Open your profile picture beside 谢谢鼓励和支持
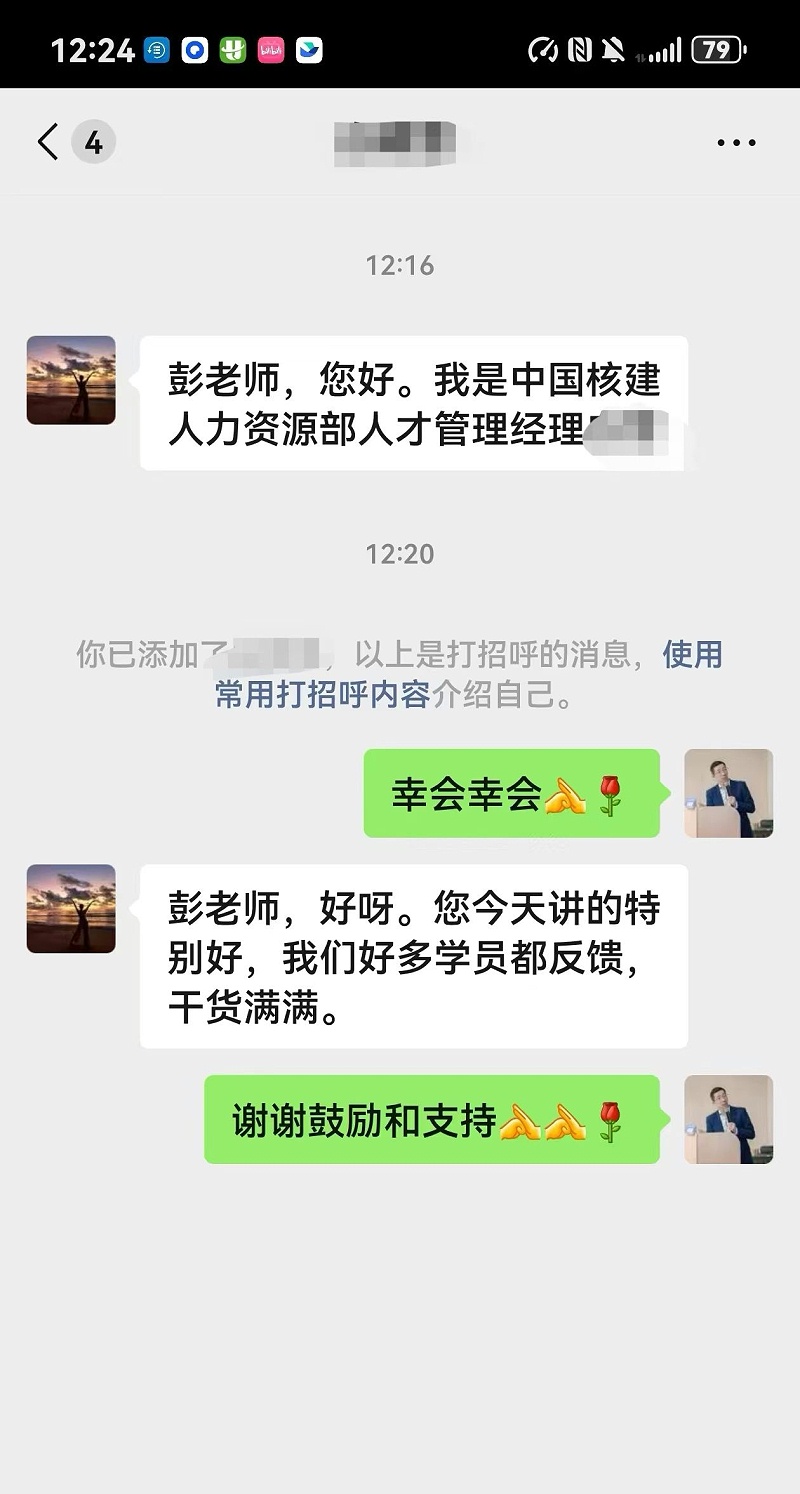This screenshot has width=800, height=1494. click(x=728, y=1119)
